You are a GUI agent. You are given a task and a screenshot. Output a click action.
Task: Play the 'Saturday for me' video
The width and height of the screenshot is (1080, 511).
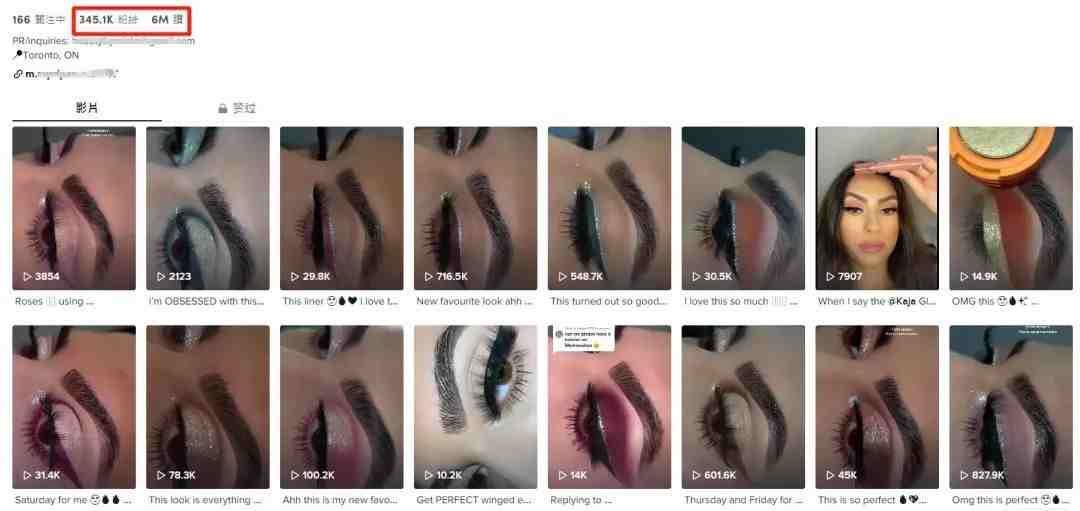(73, 406)
